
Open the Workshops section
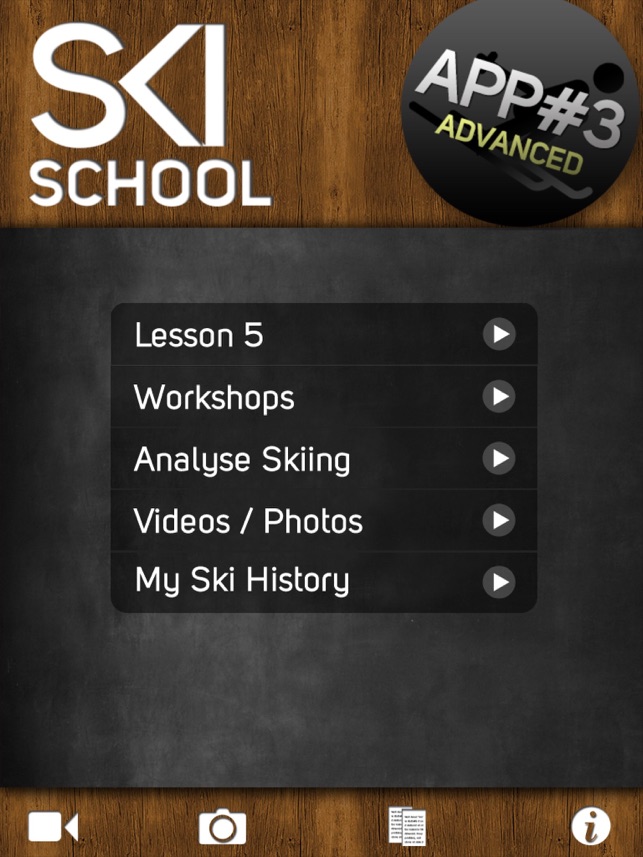click(323, 397)
